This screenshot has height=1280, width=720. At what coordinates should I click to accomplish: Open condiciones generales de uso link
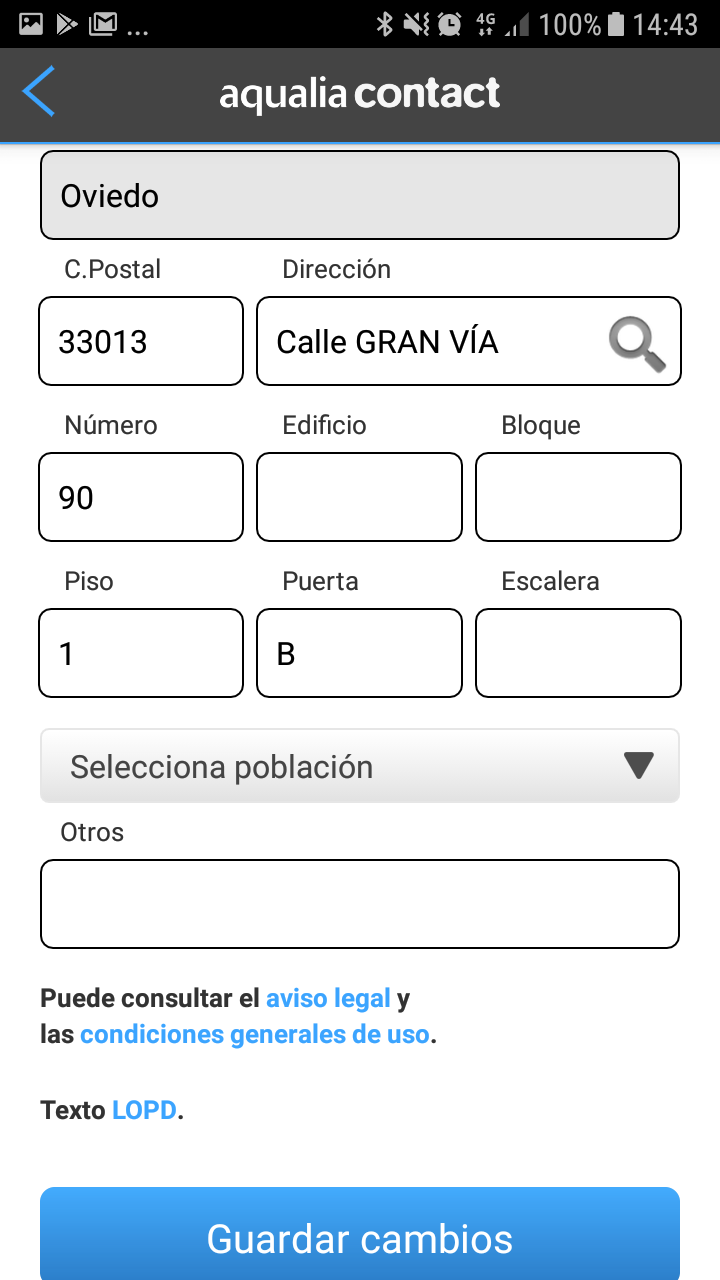coord(255,1034)
